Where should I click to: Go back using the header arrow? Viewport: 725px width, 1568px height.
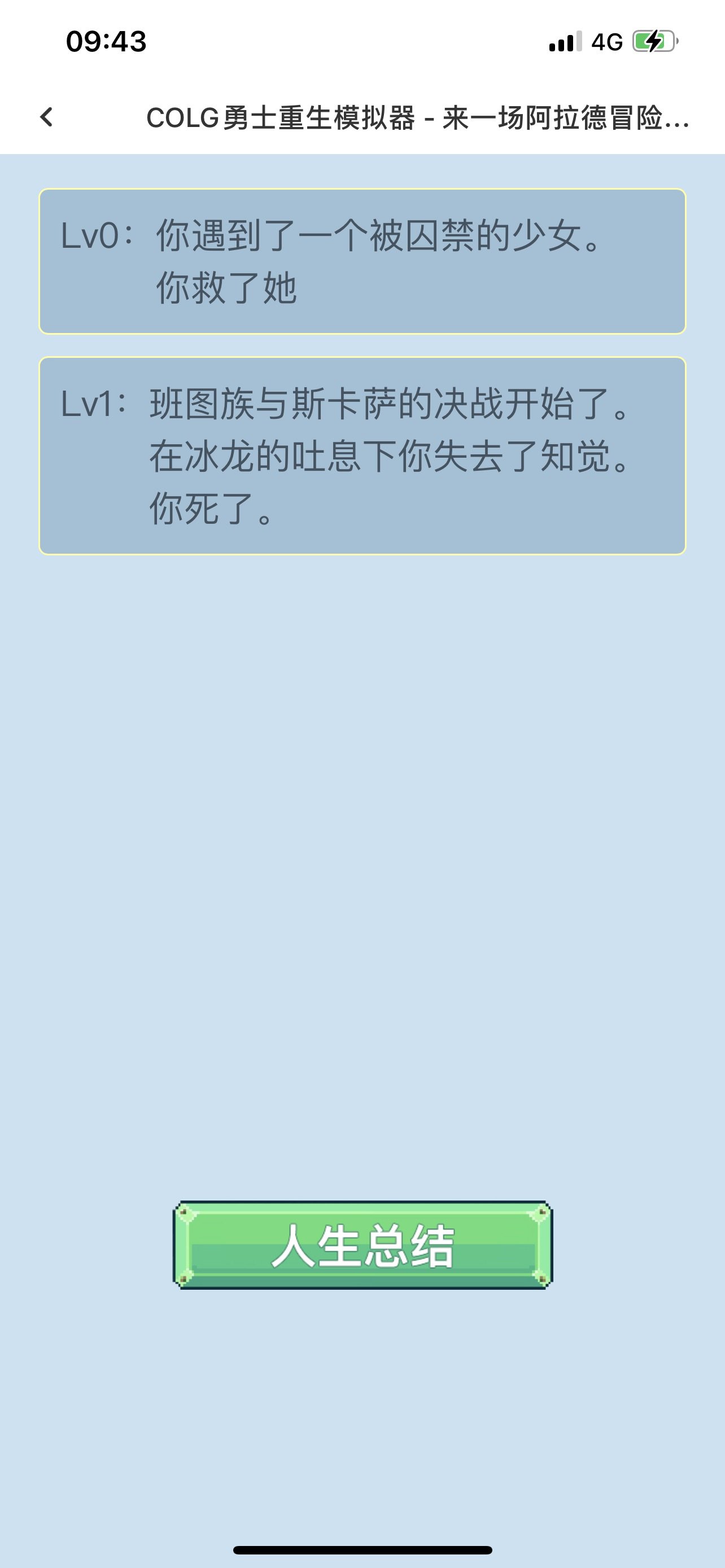click(x=46, y=117)
